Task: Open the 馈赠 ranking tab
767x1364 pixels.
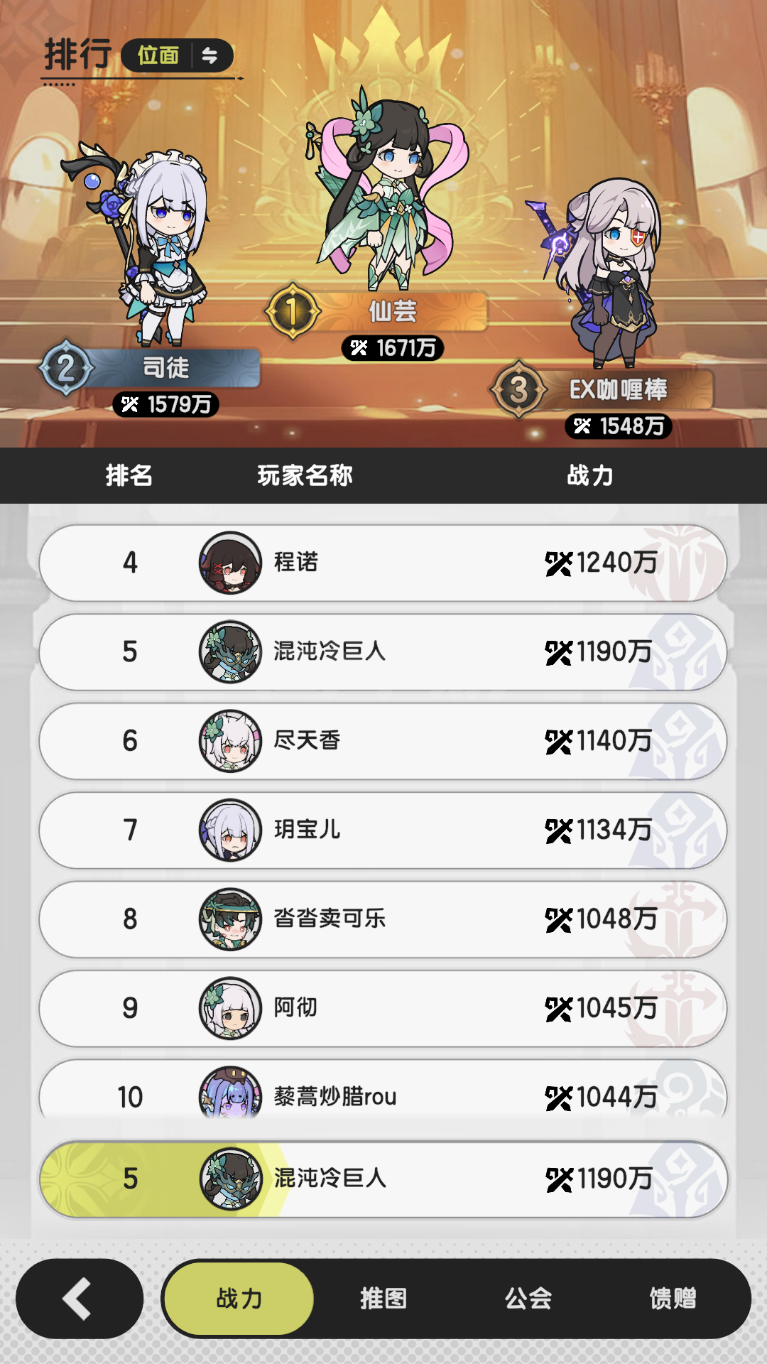Action: pyautogui.click(x=672, y=1299)
